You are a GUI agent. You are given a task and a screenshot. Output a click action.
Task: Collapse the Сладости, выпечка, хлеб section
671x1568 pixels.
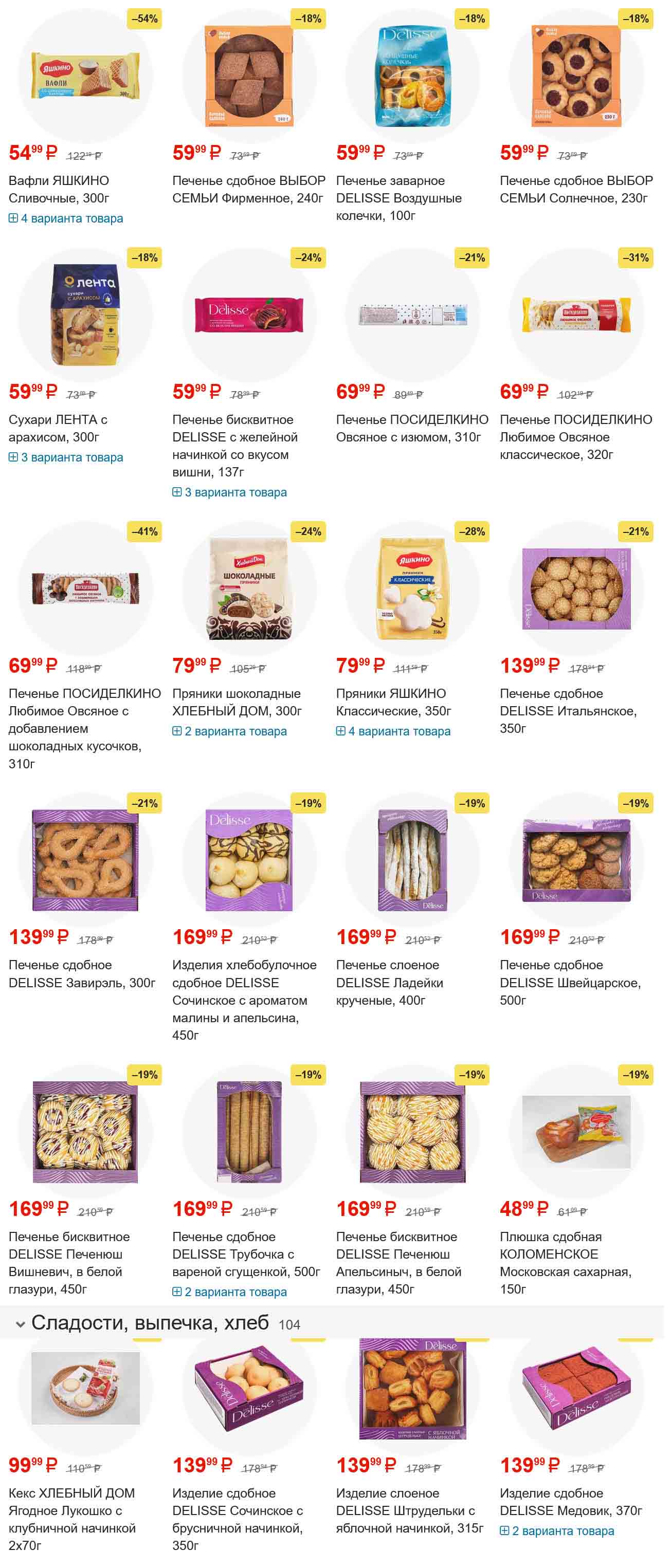21,1324
